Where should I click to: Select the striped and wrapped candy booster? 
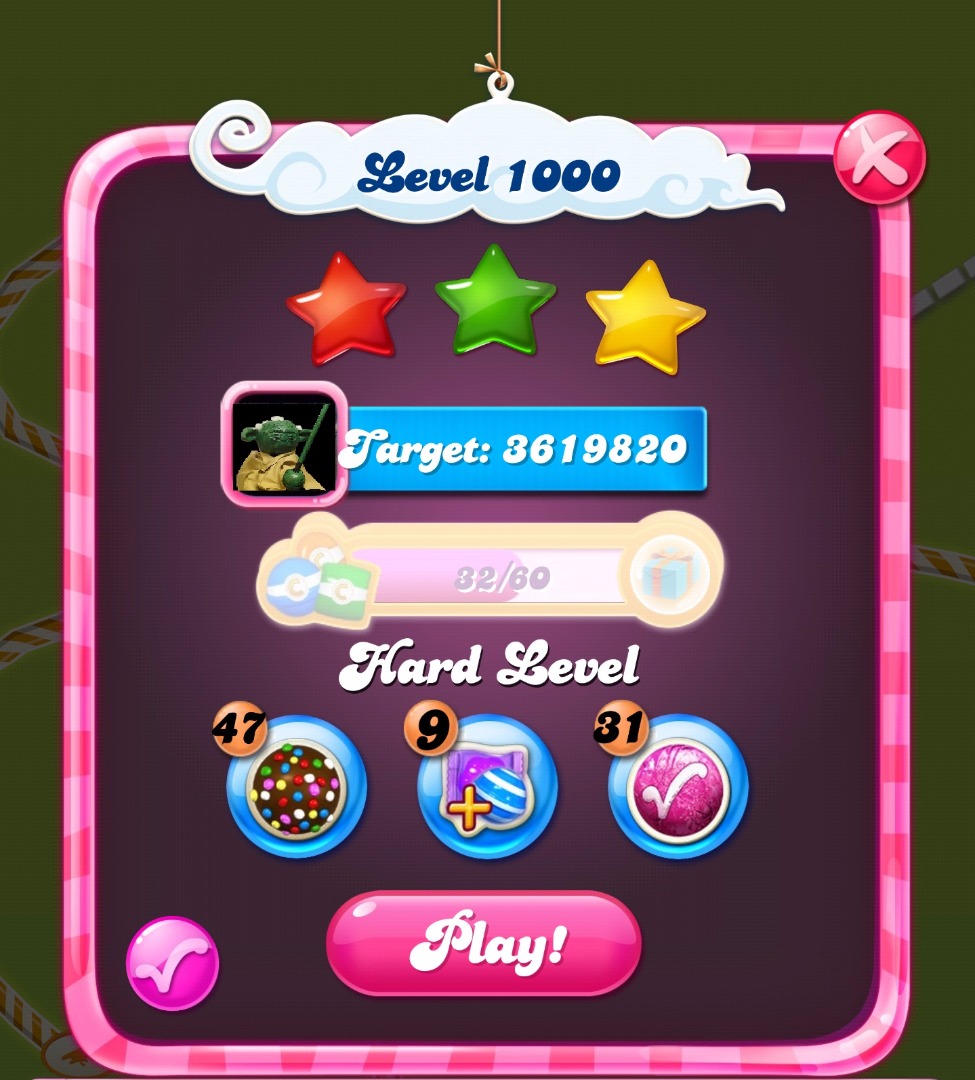pyautogui.click(x=487, y=786)
